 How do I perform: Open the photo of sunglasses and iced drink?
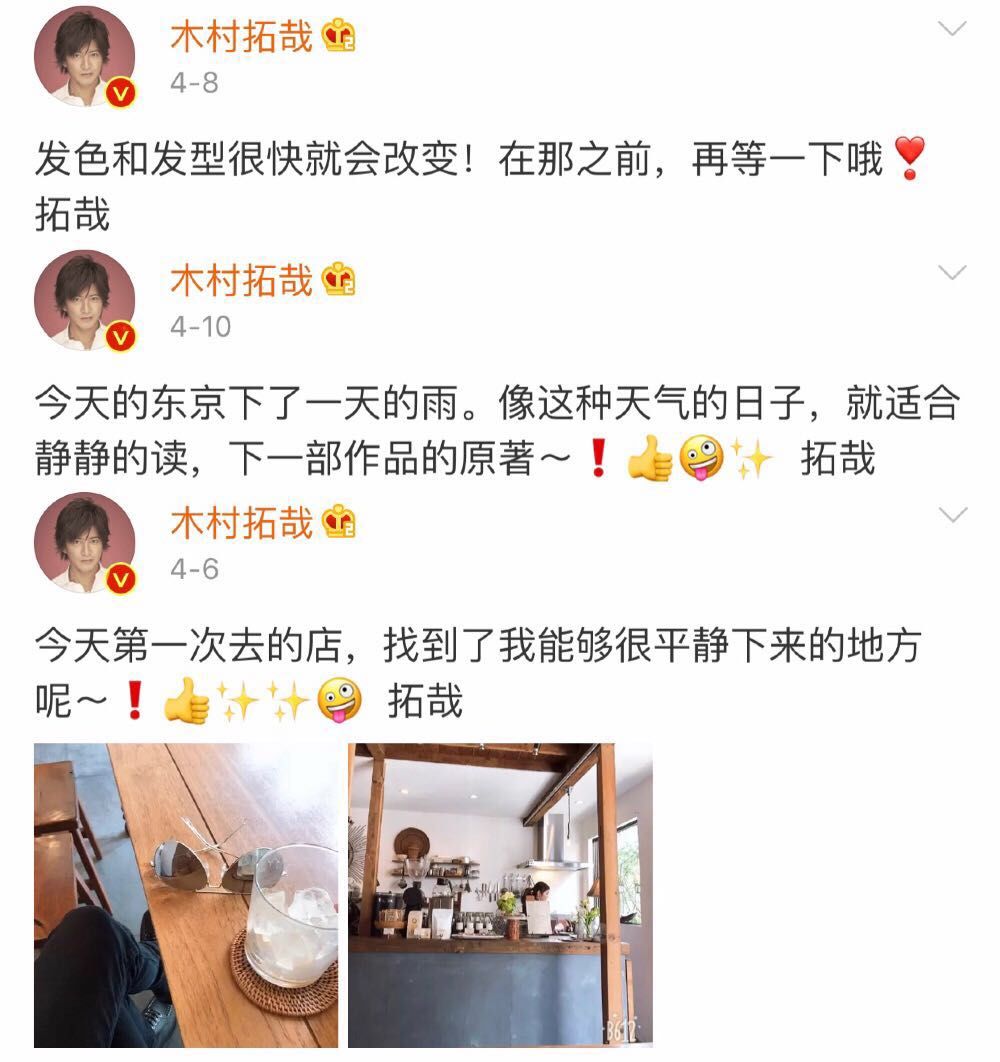pos(180,895)
